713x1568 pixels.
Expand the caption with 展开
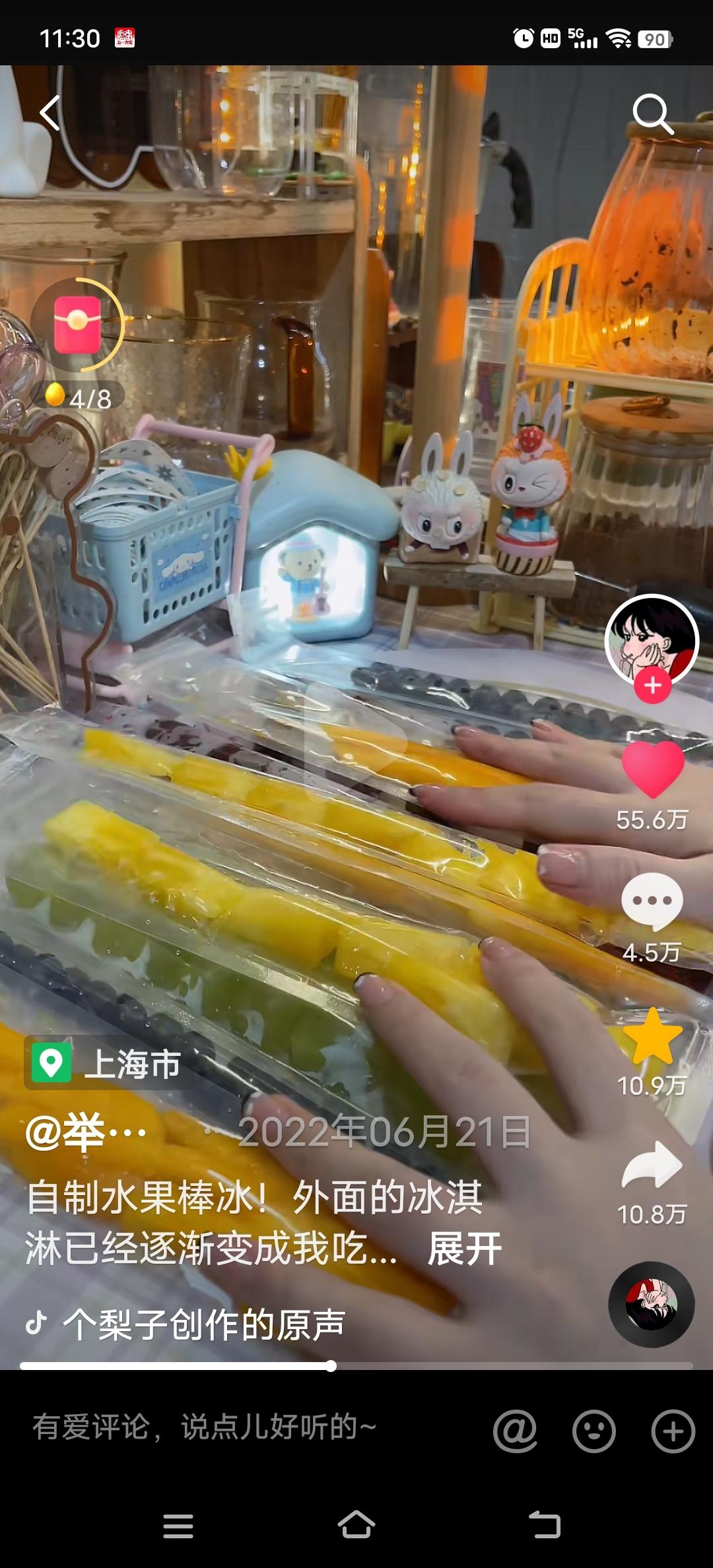[464, 1249]
